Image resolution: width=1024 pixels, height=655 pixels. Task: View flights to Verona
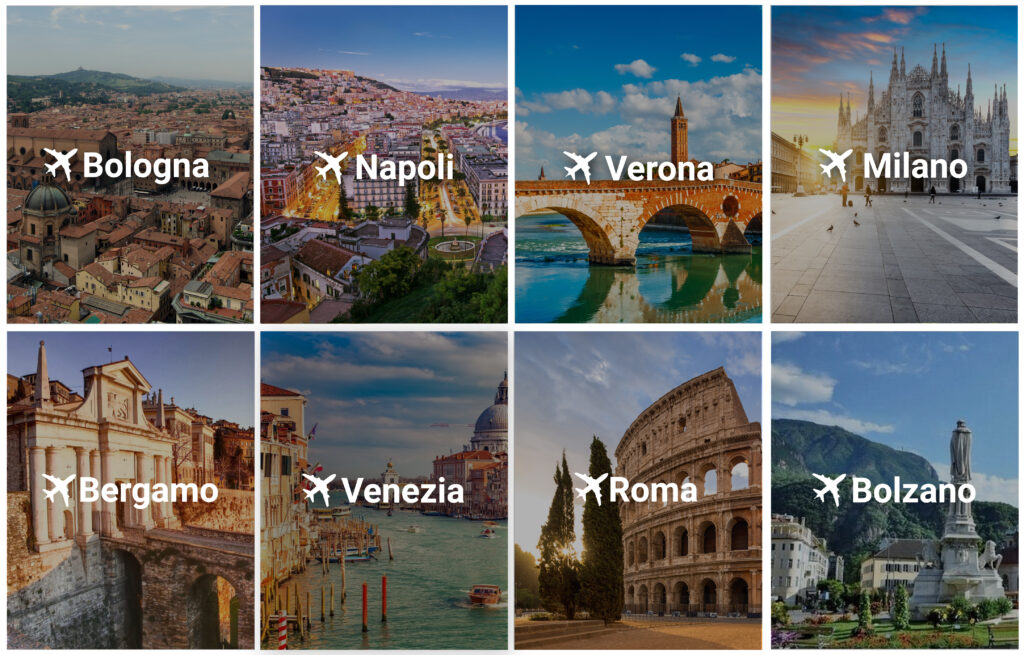638,165
